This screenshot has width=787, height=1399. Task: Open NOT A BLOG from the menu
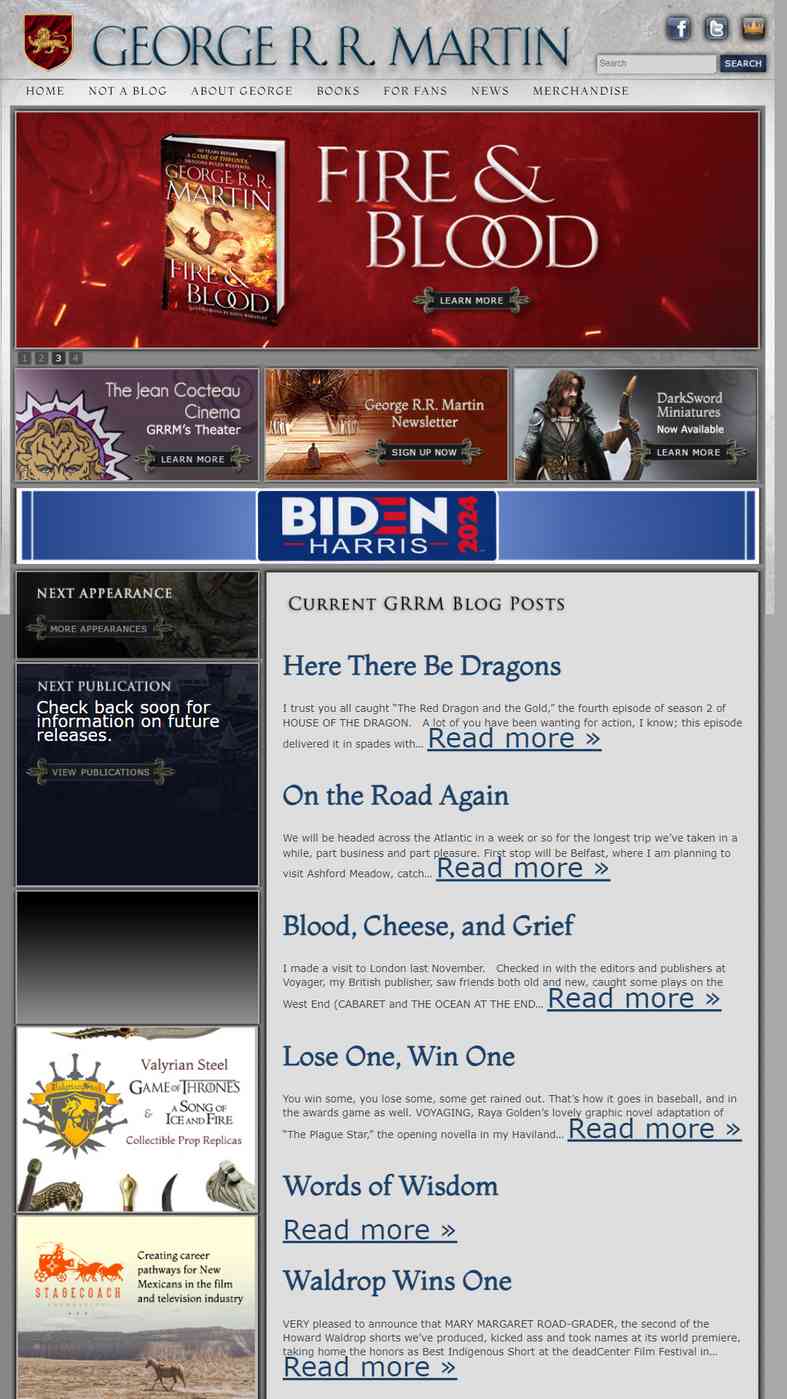[x=128, y=91]
